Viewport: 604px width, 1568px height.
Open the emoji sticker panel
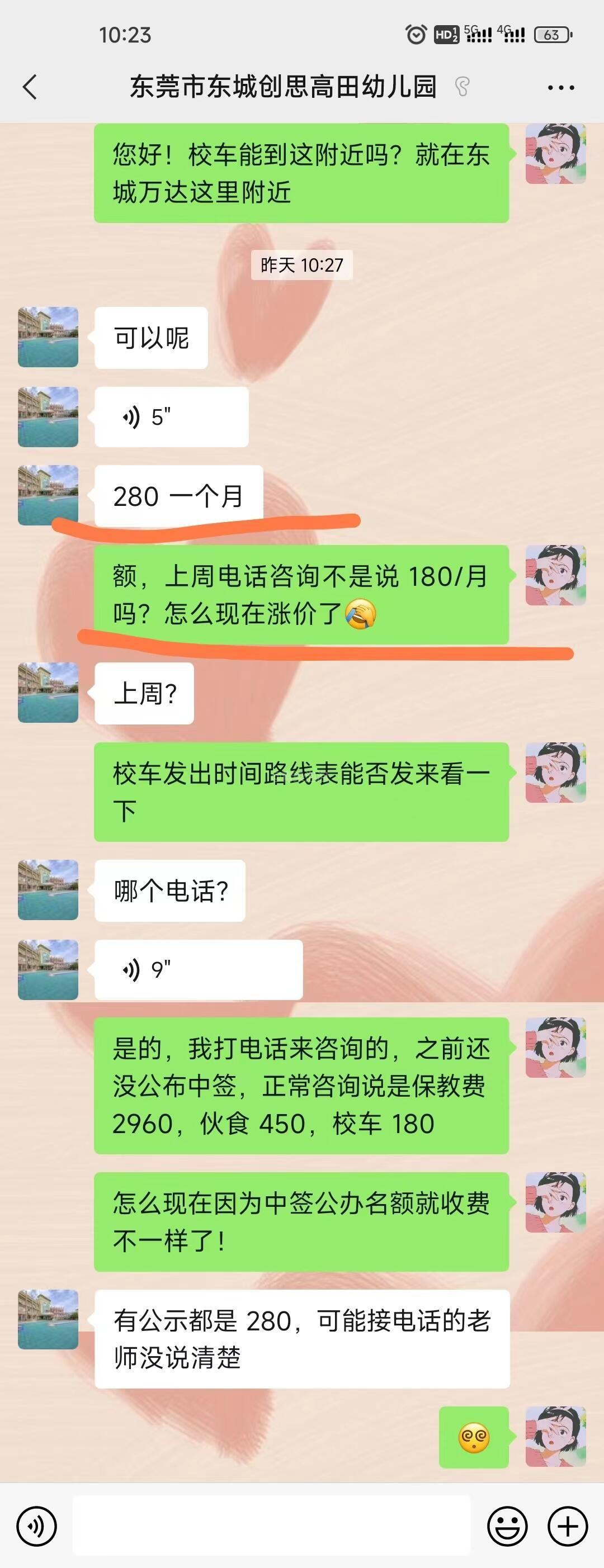(507, 1526)
